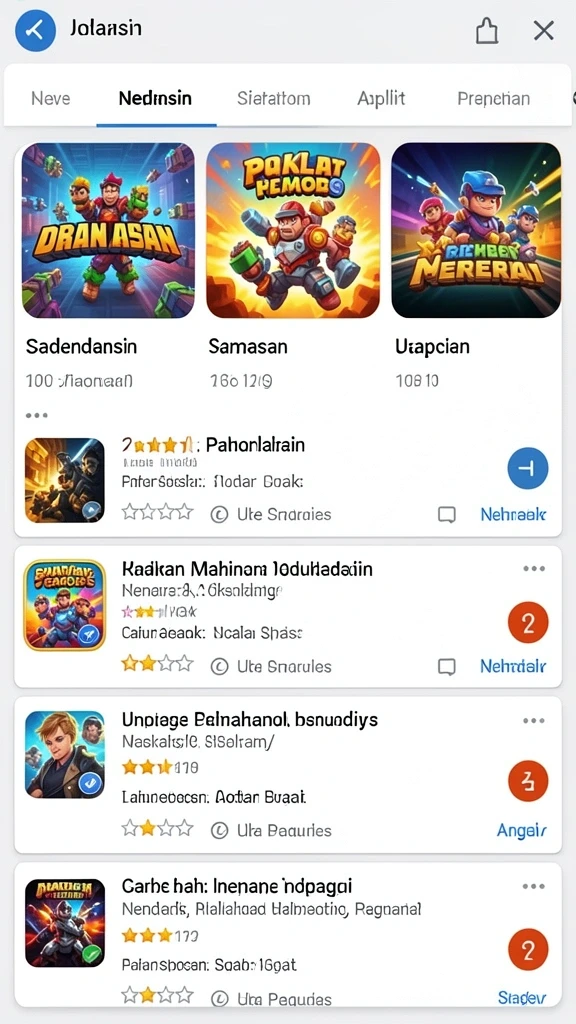The height and width of the screenshot is (1024, 576).
Task: Tap comment icon in Kadkan Mahinam row
Action: point(447,666)
